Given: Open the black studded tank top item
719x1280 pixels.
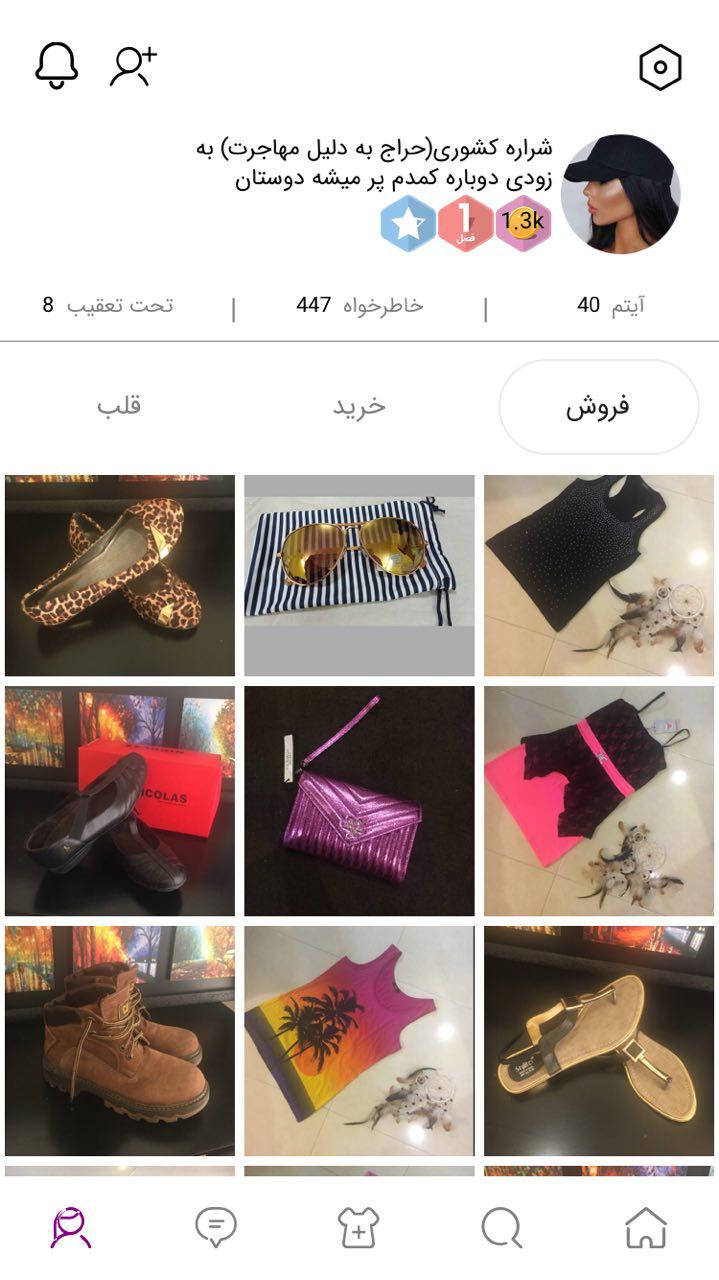Looking at the screenshot, I should [x=598, y=576].
